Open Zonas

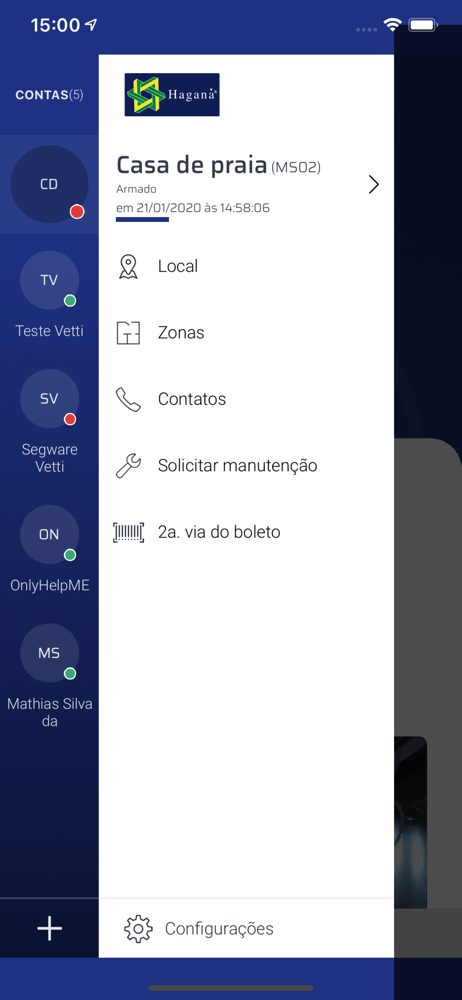(246, 332)
